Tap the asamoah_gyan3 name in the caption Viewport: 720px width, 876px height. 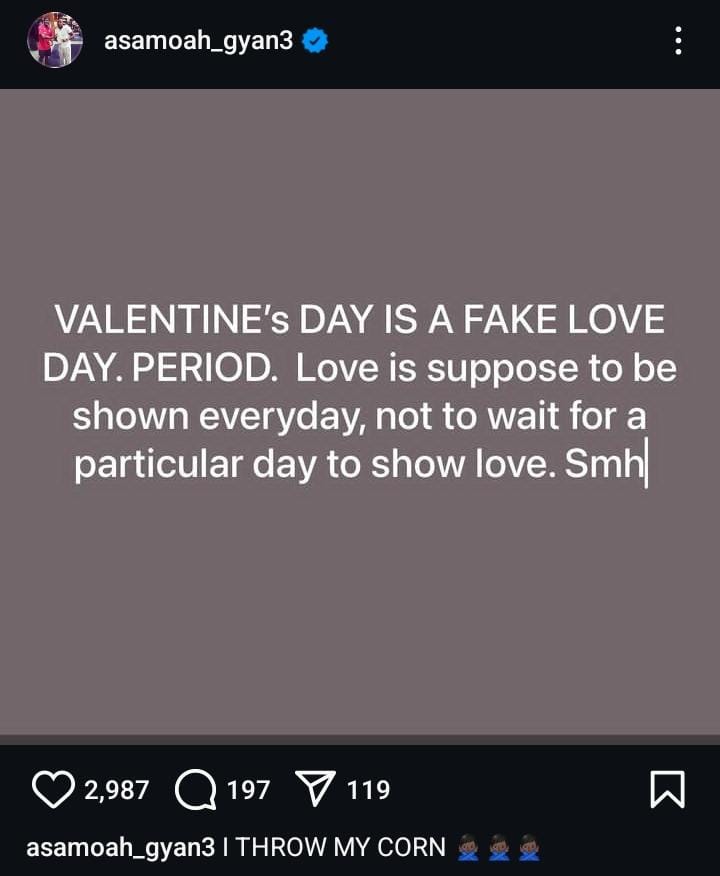coord(121,847)
